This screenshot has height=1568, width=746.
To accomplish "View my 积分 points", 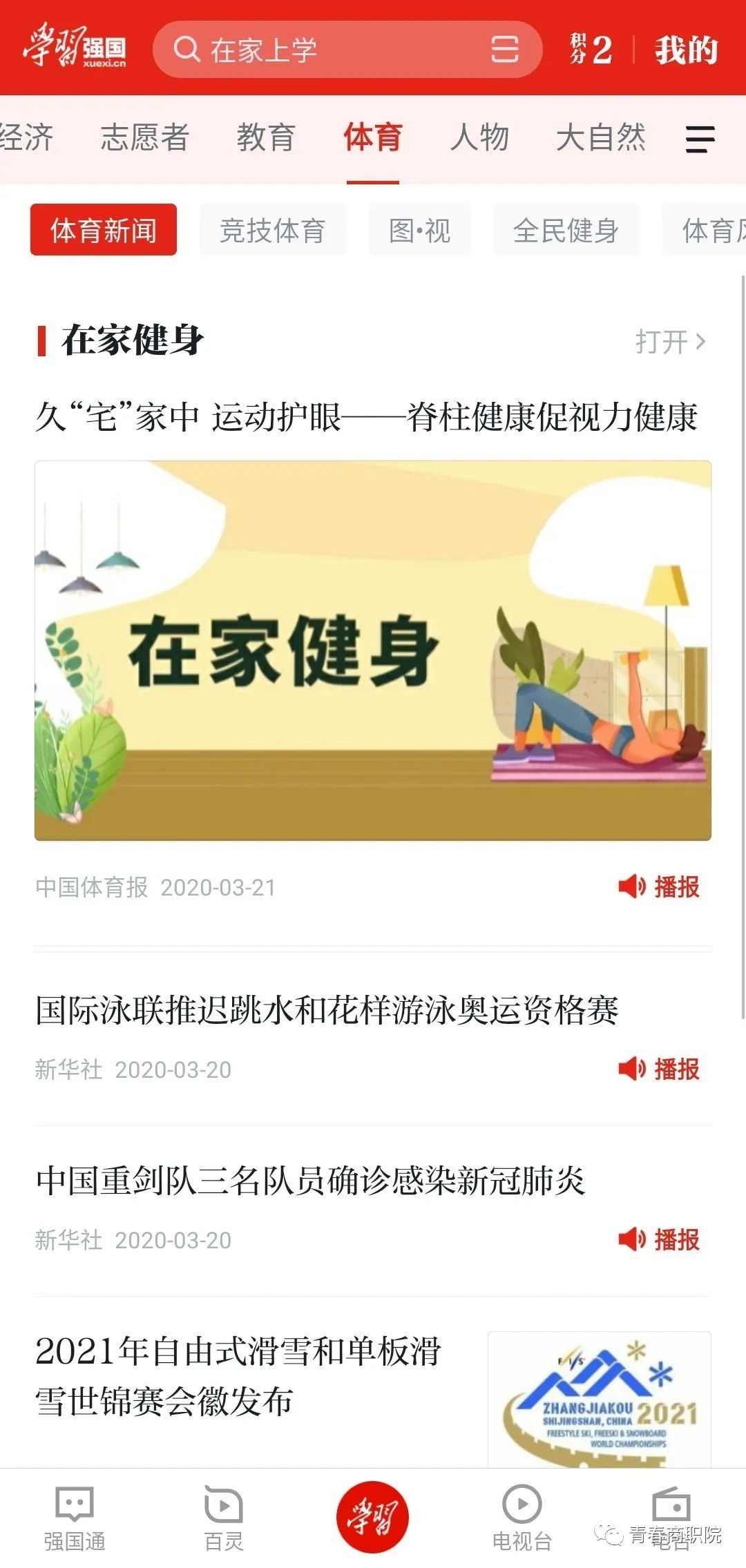I will (x=591, y=50).
